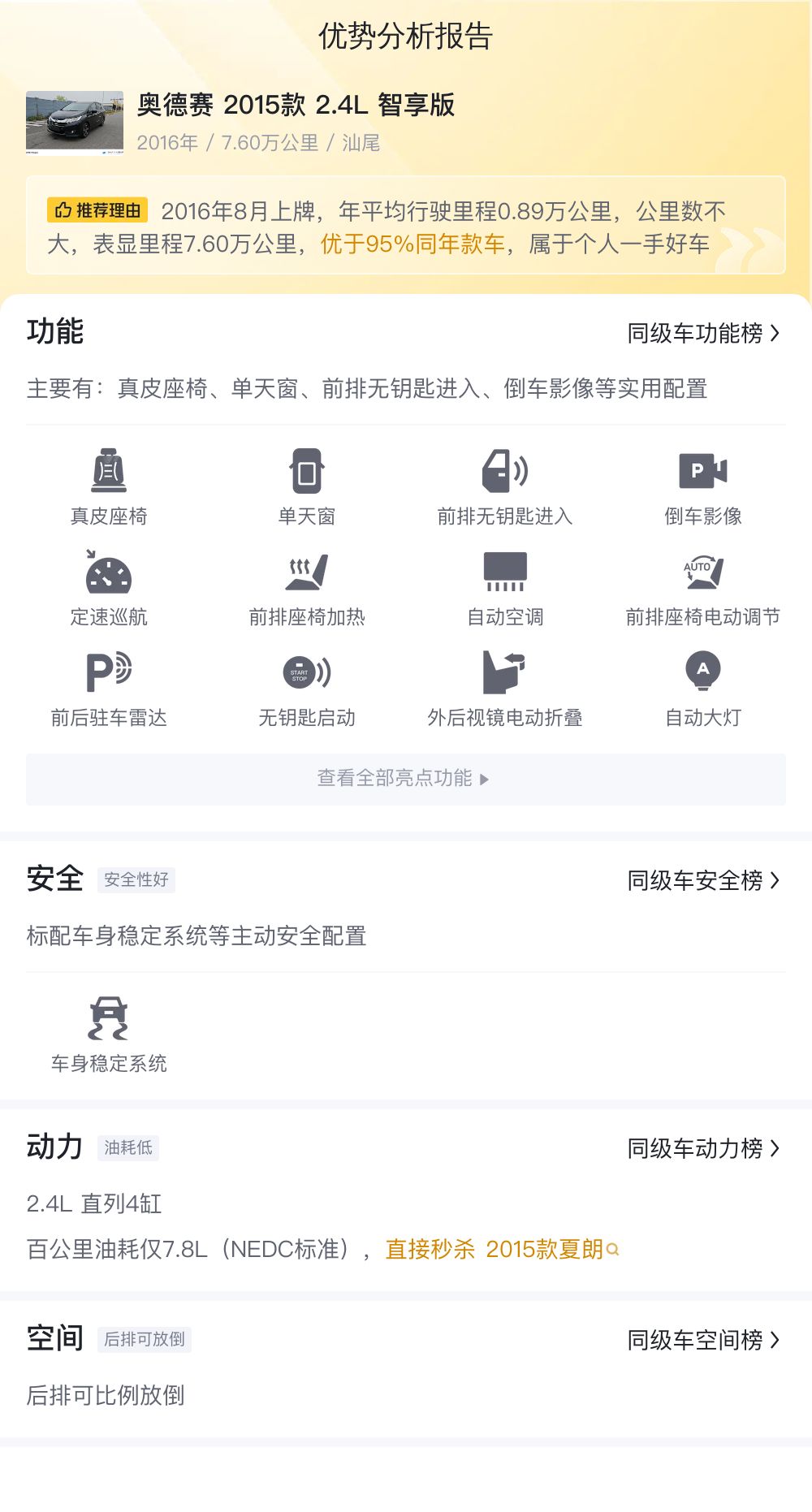Open the 奥德赛 car photo thumbnail
812x1512 pixels.
(75, 122)
